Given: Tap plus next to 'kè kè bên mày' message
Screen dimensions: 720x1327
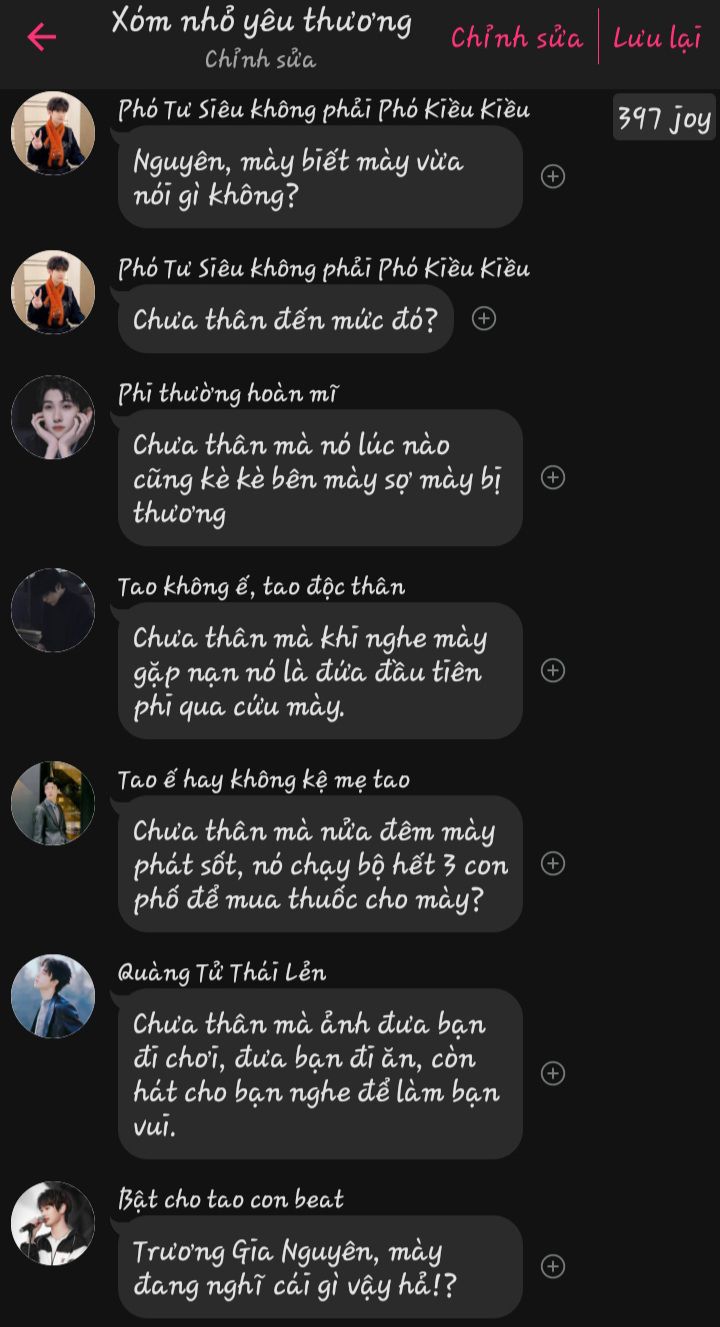Looking at the screenshot, I should 553,478.
